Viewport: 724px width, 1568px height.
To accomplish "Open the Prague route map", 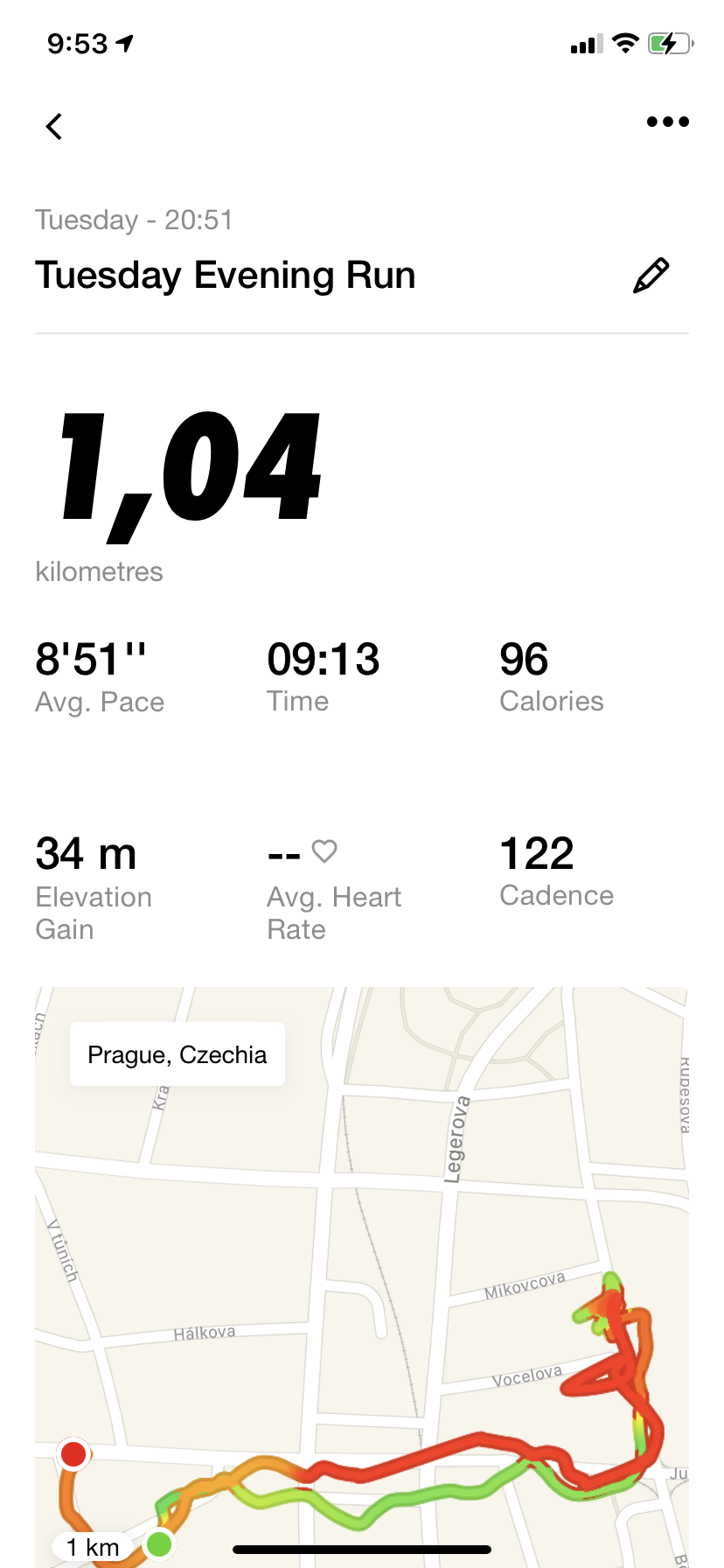I will tap(362, 1277).
